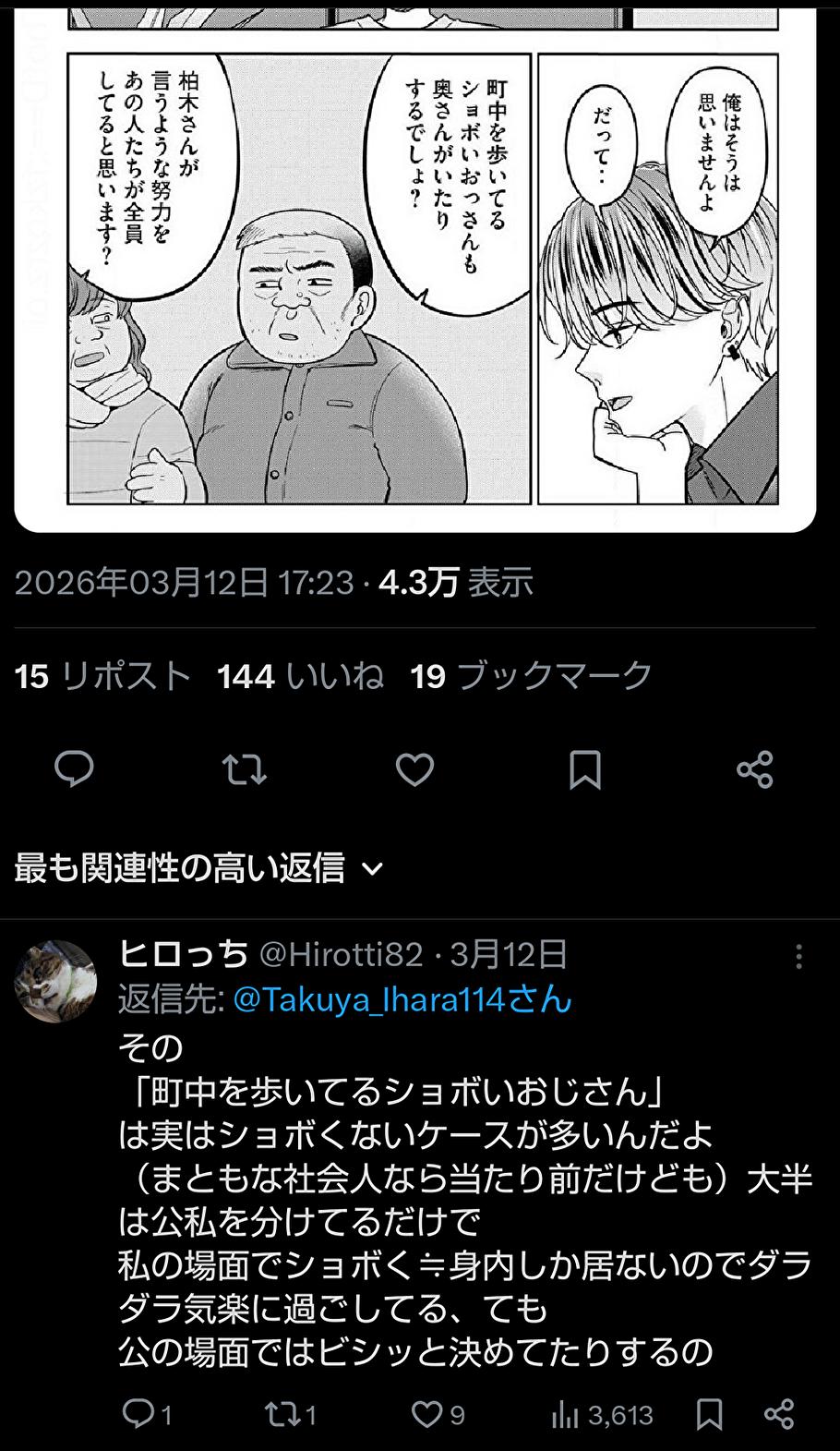Share the main post
The image size is (840, 1451).
click(x=754, y=769)
